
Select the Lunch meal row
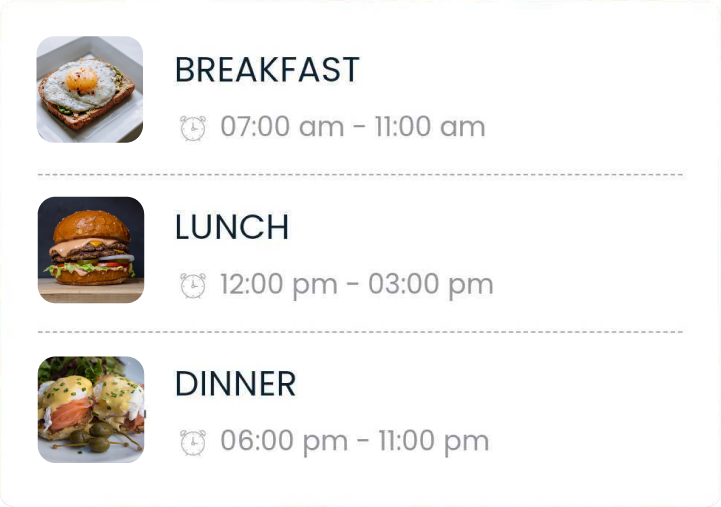tap(232, 228)
